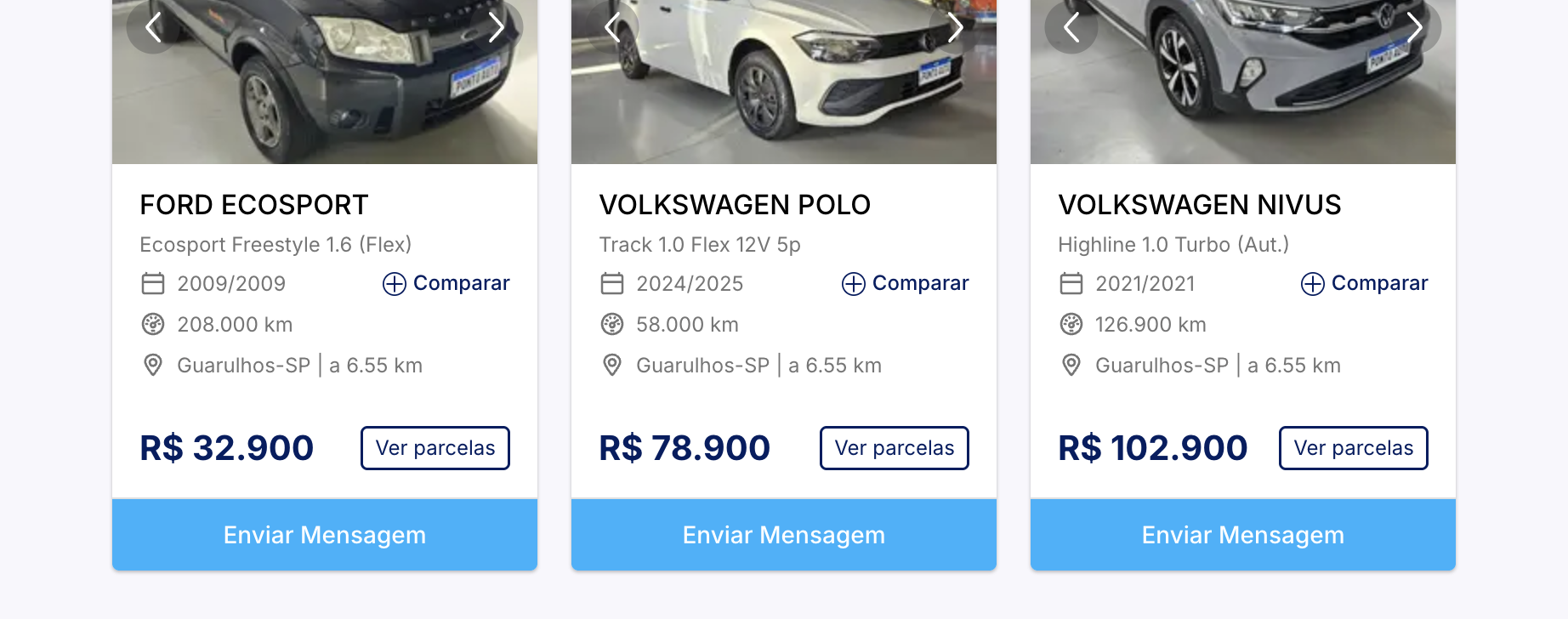Tap Enviar Mensagem for Volkswagen Polo
1568x619 pixels.
tap(784, 535)
